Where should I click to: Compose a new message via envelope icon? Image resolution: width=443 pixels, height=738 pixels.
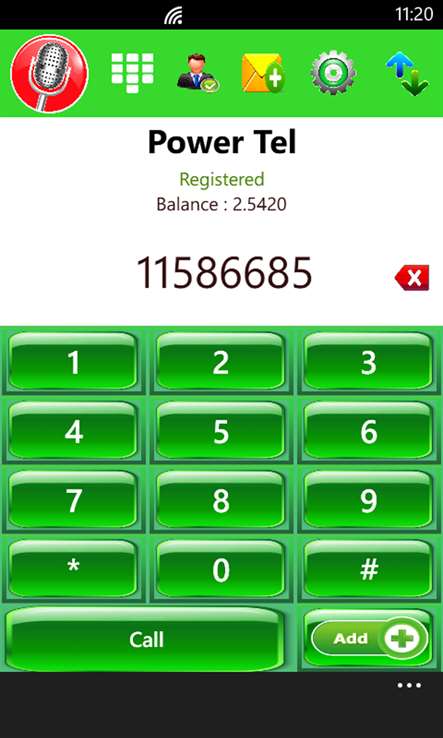click(263, 73)
